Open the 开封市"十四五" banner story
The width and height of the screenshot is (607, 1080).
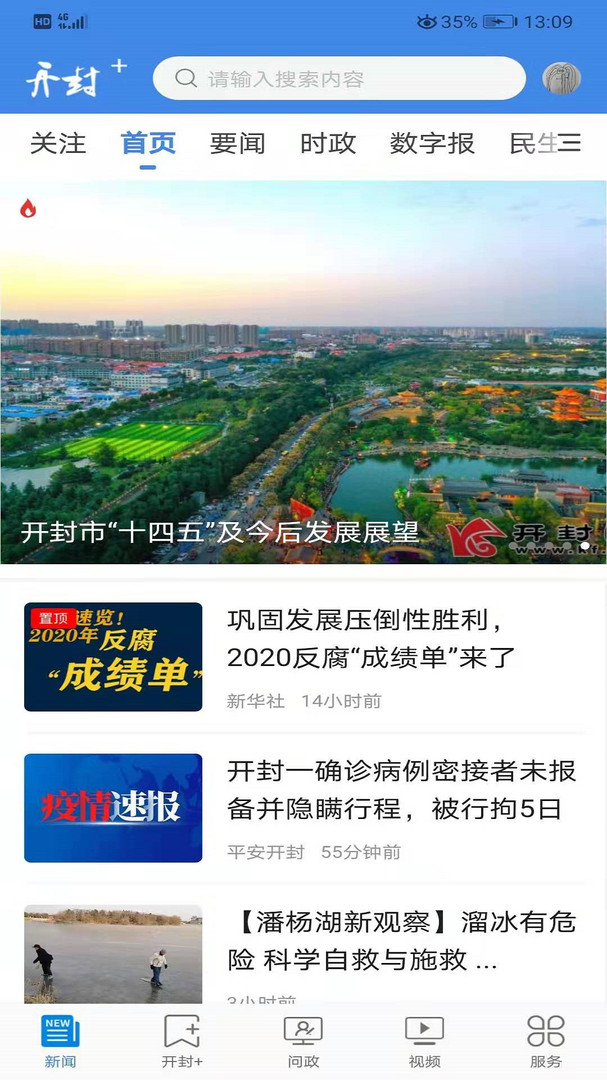pos(303,372)
